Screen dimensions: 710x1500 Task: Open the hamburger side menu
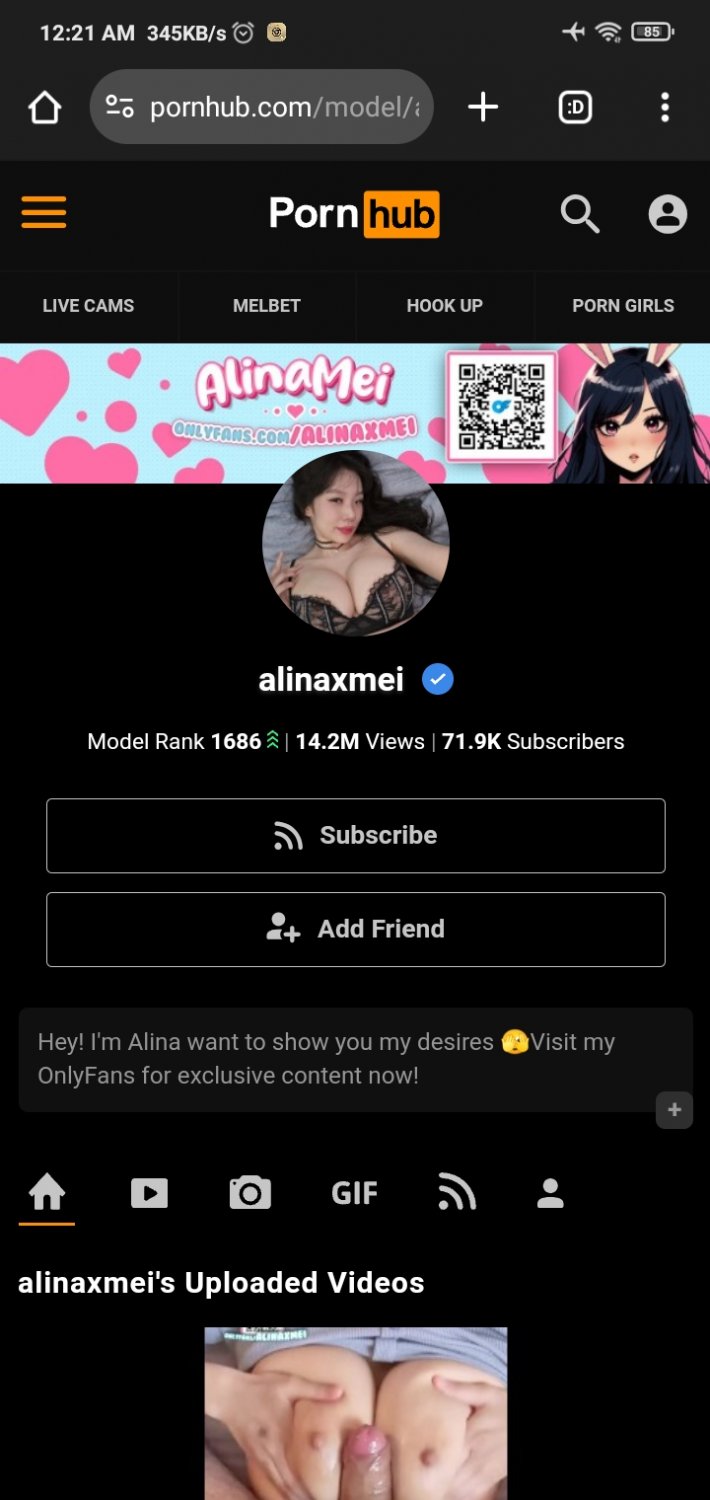[44, 213]
